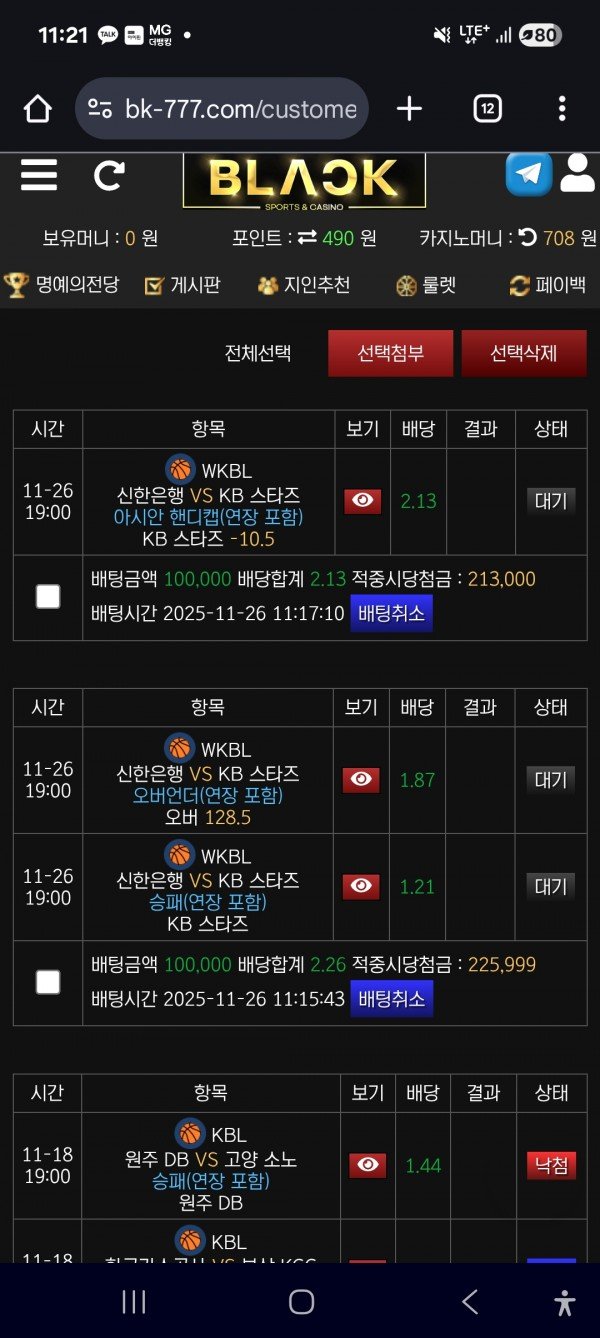Open the hamburger menu
Image resolution: width=600 pixels, height=1338 pixels.
point(39,175)
